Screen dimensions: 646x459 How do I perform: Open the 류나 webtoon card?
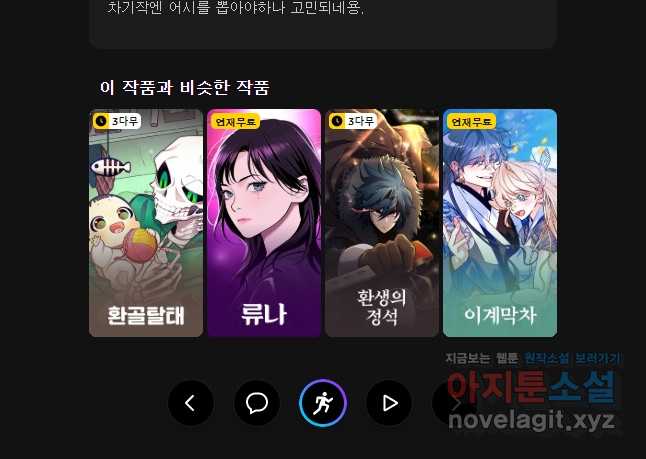pos(264,223)
